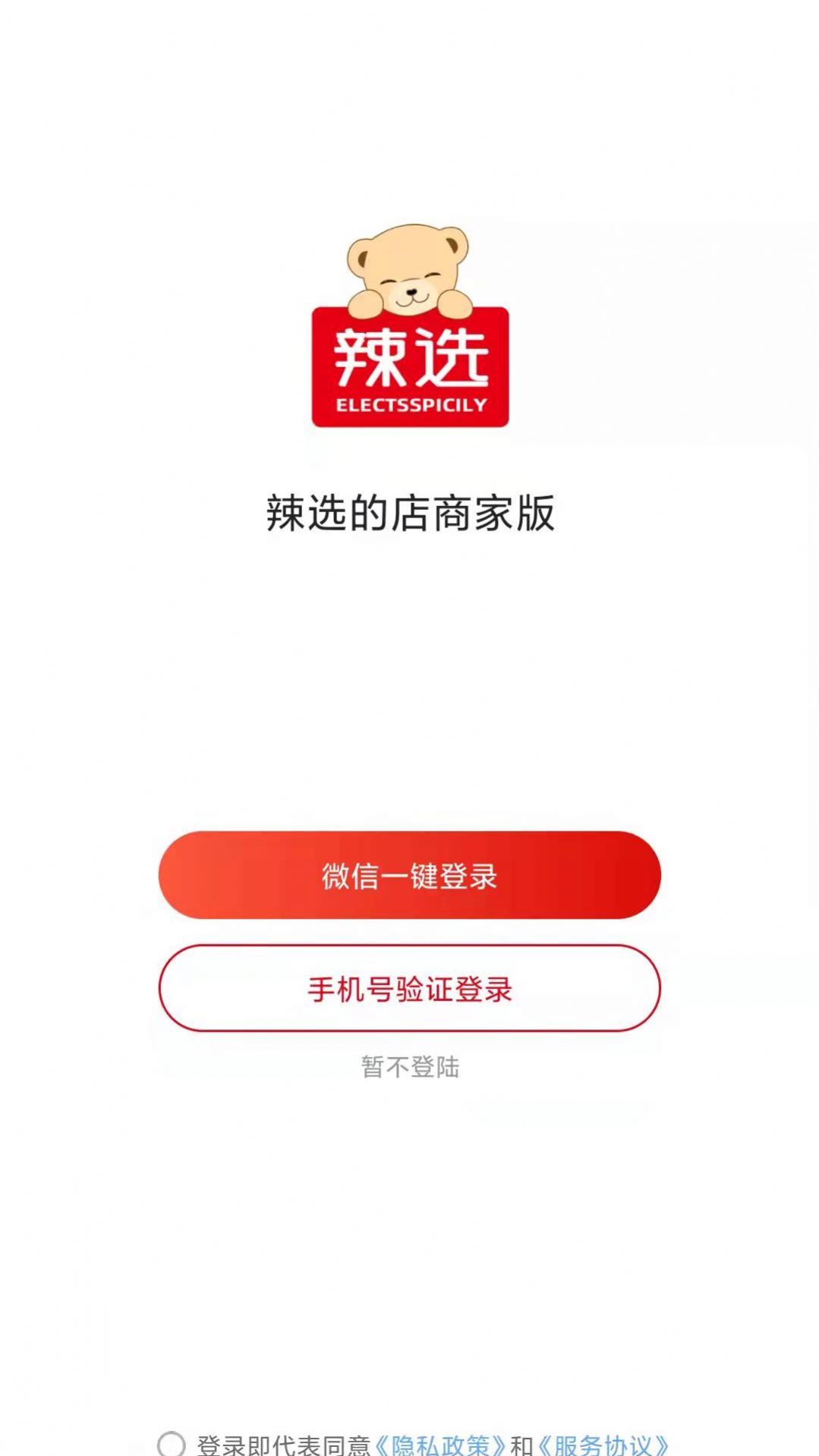Click the logo image at screen top

[409, 326]
